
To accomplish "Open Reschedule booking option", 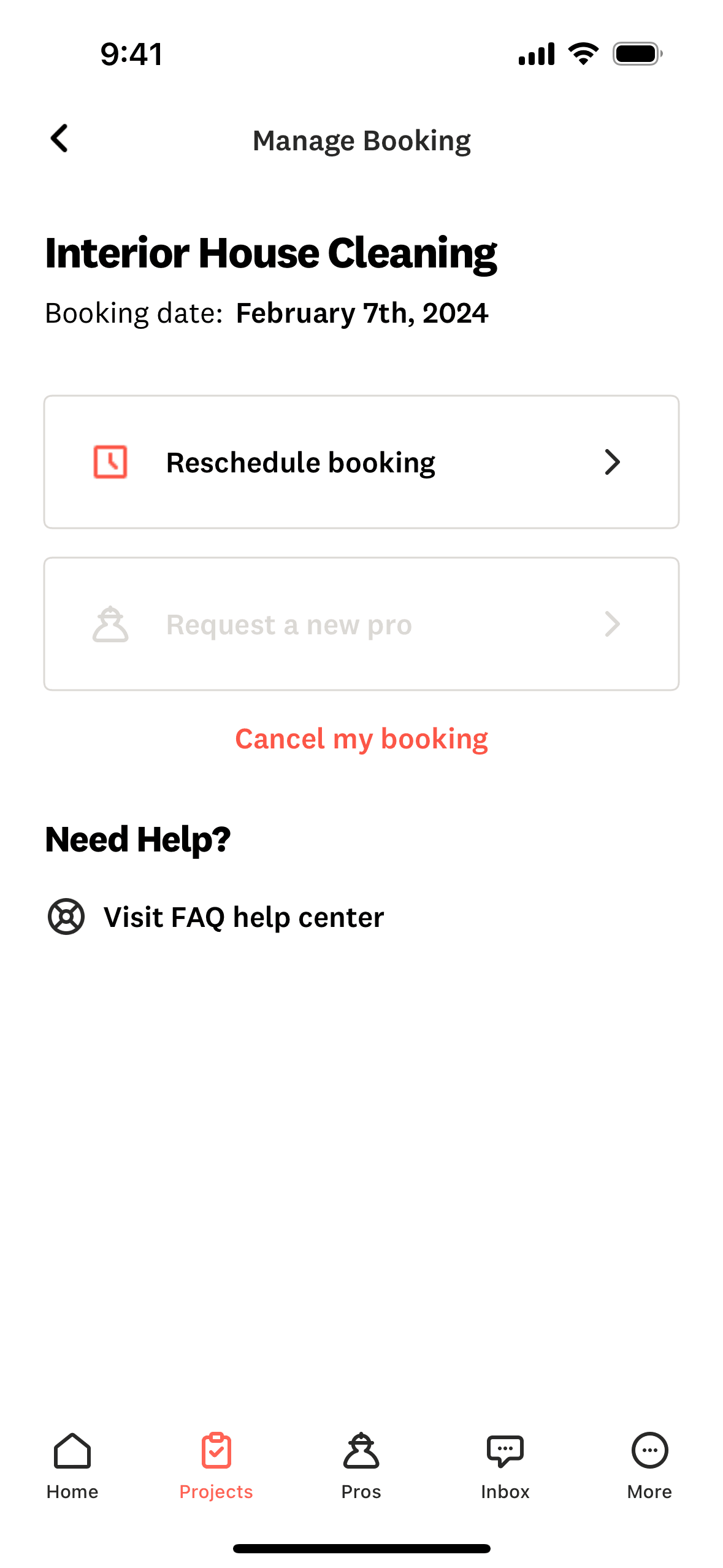I will (361, 462).
